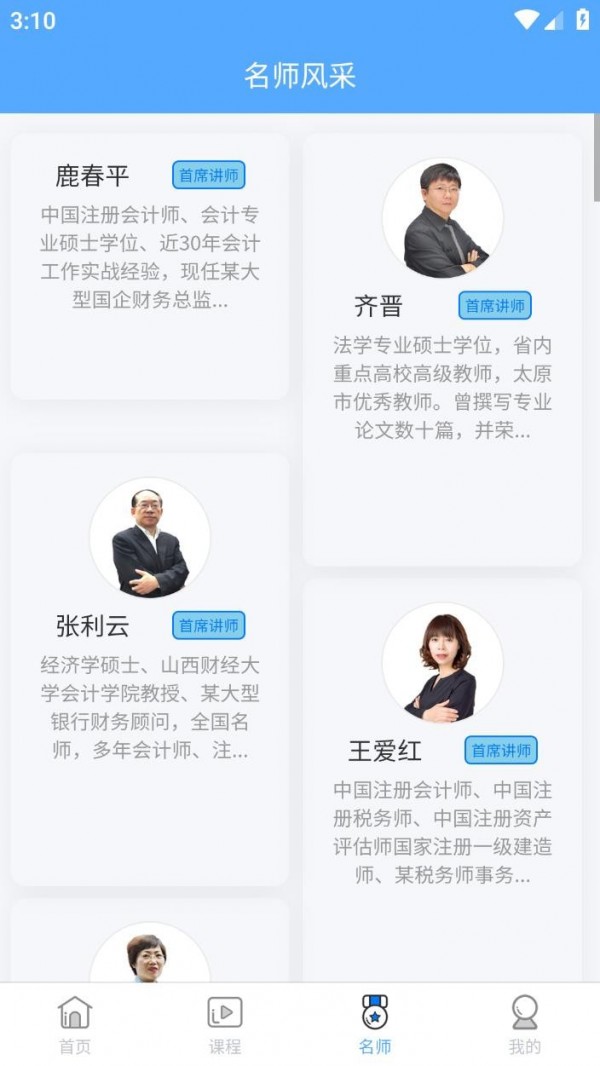Viewport: 600px width, 1066px height.
Task: Open 鹿春平's teacher card
Action: point(149,266)
